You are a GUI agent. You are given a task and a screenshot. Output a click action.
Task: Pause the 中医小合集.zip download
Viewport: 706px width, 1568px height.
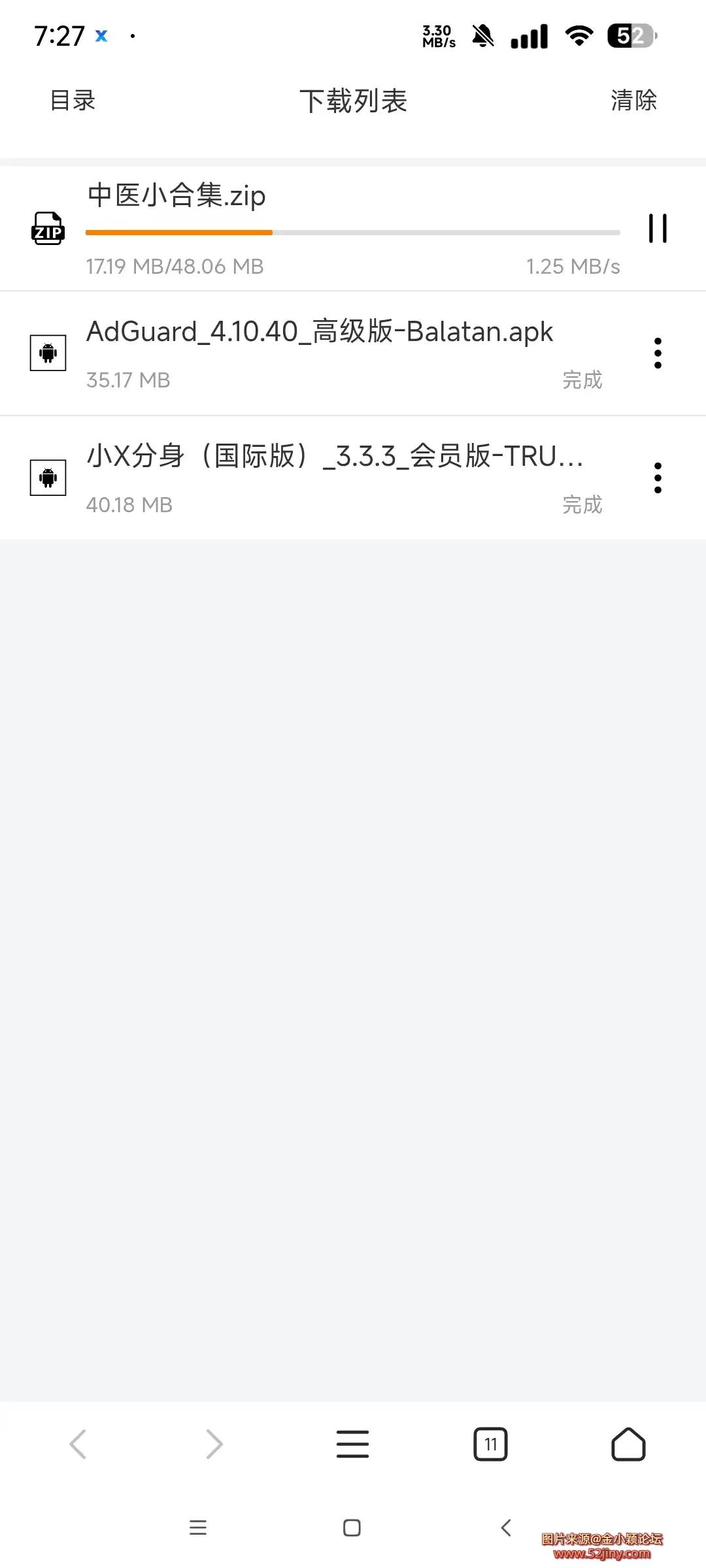click(658, 229)
